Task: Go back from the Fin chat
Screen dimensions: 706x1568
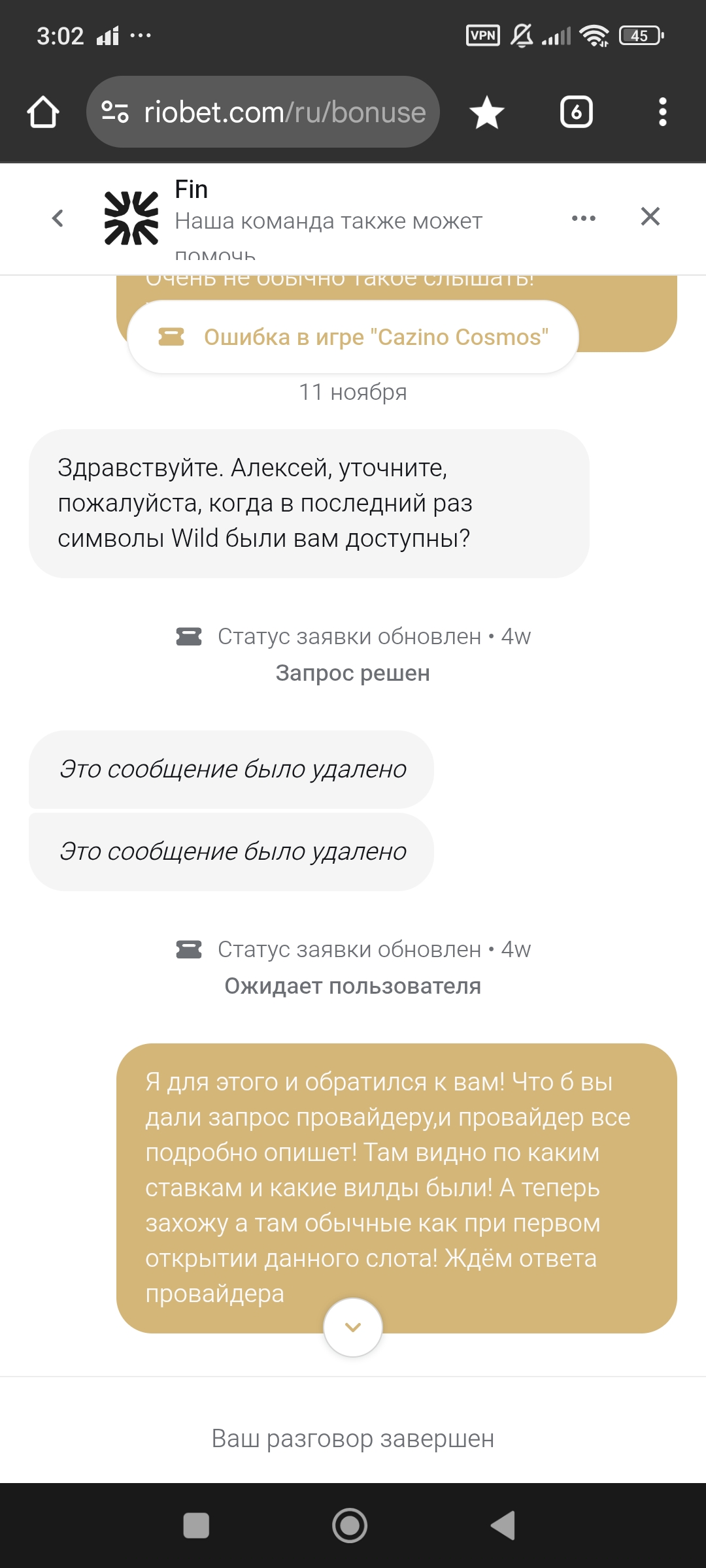Action: coord(58,218)
